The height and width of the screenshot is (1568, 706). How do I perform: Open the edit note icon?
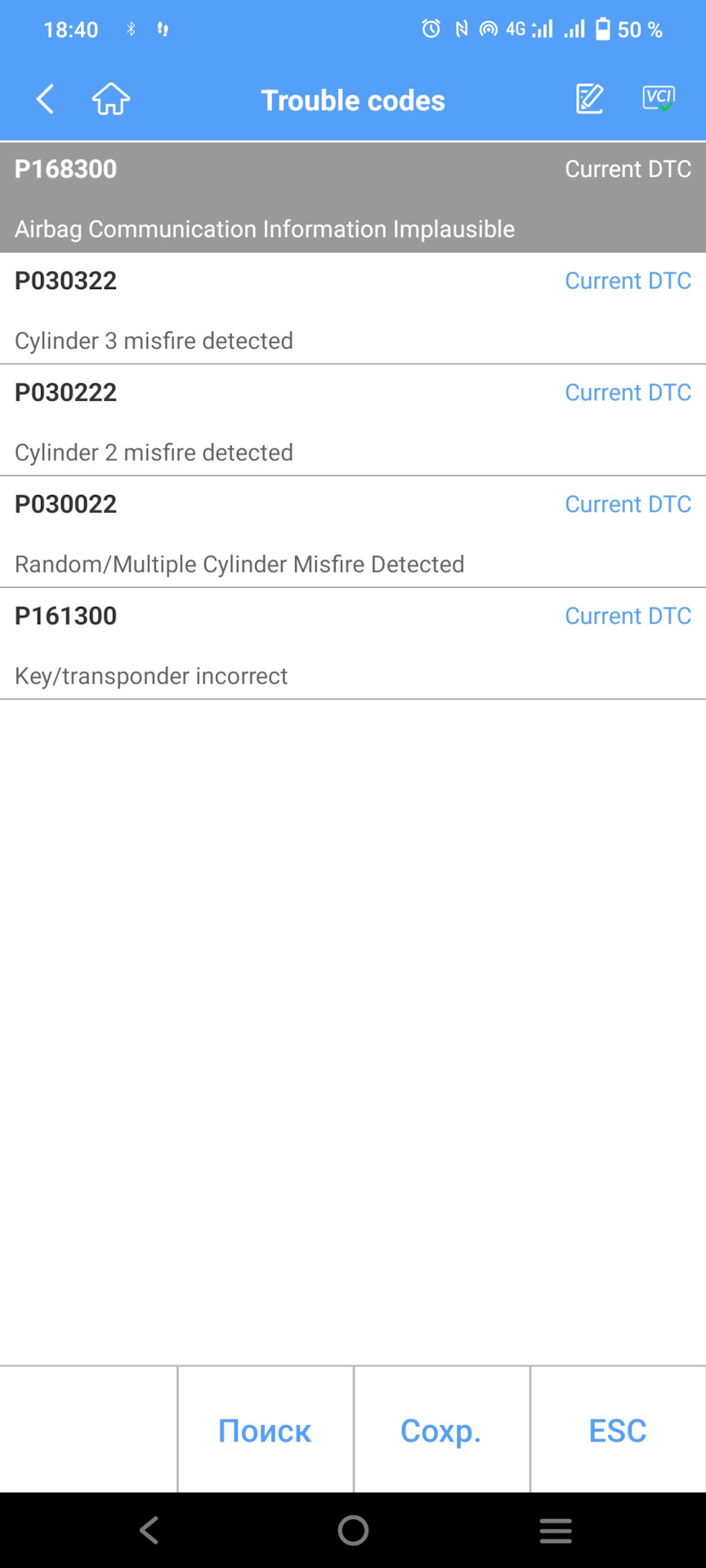pos(589,100)
